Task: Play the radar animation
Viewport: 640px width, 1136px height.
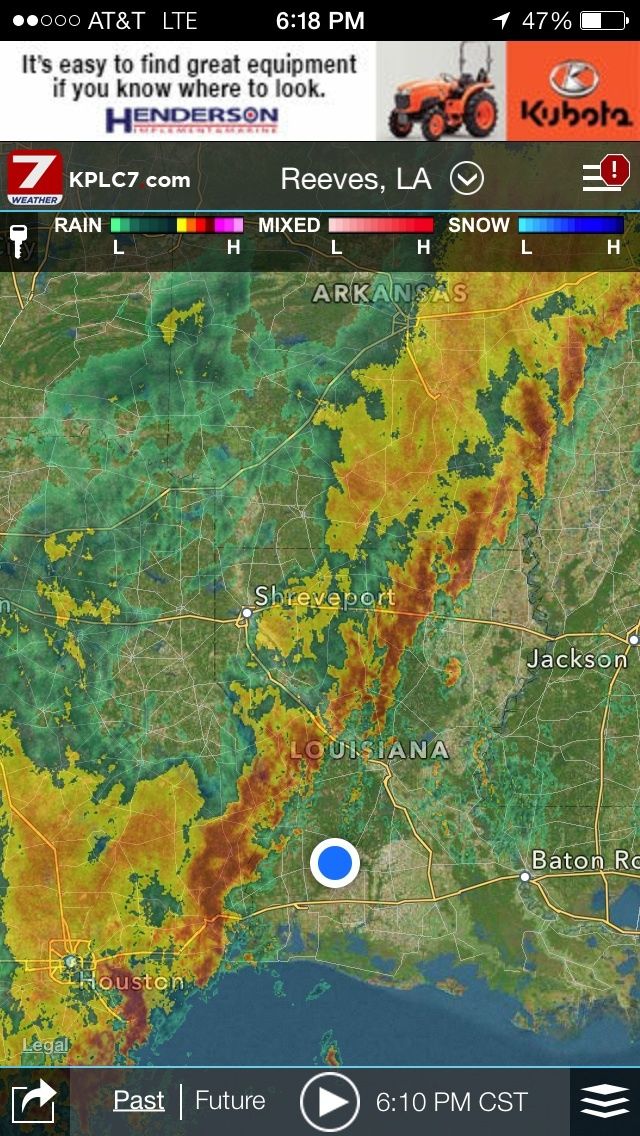Action: pos(329,1102)
